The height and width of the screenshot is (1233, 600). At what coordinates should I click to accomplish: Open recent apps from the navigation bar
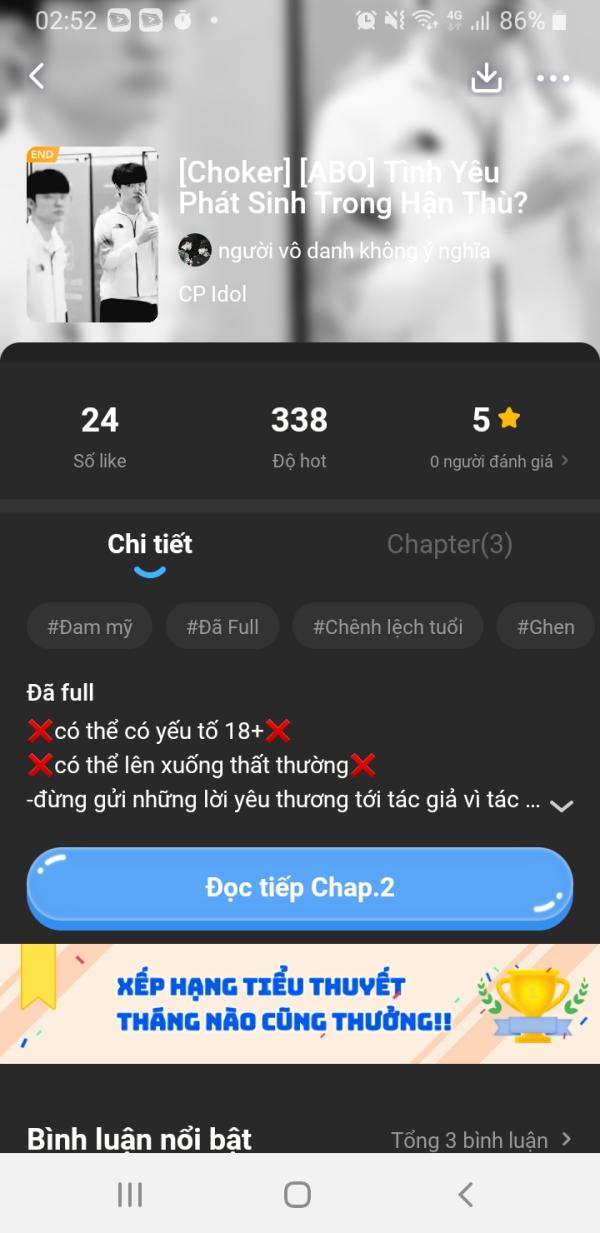click(x=130, y=1194)
